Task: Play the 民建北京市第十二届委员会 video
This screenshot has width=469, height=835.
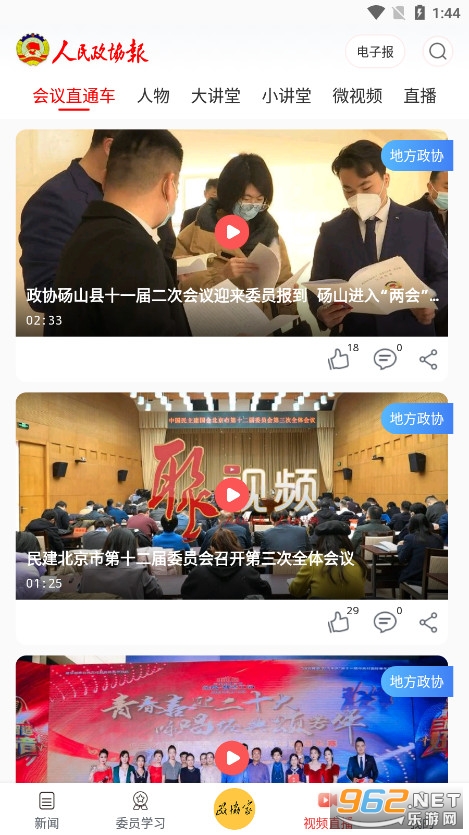Action: [x=232, y=495]
